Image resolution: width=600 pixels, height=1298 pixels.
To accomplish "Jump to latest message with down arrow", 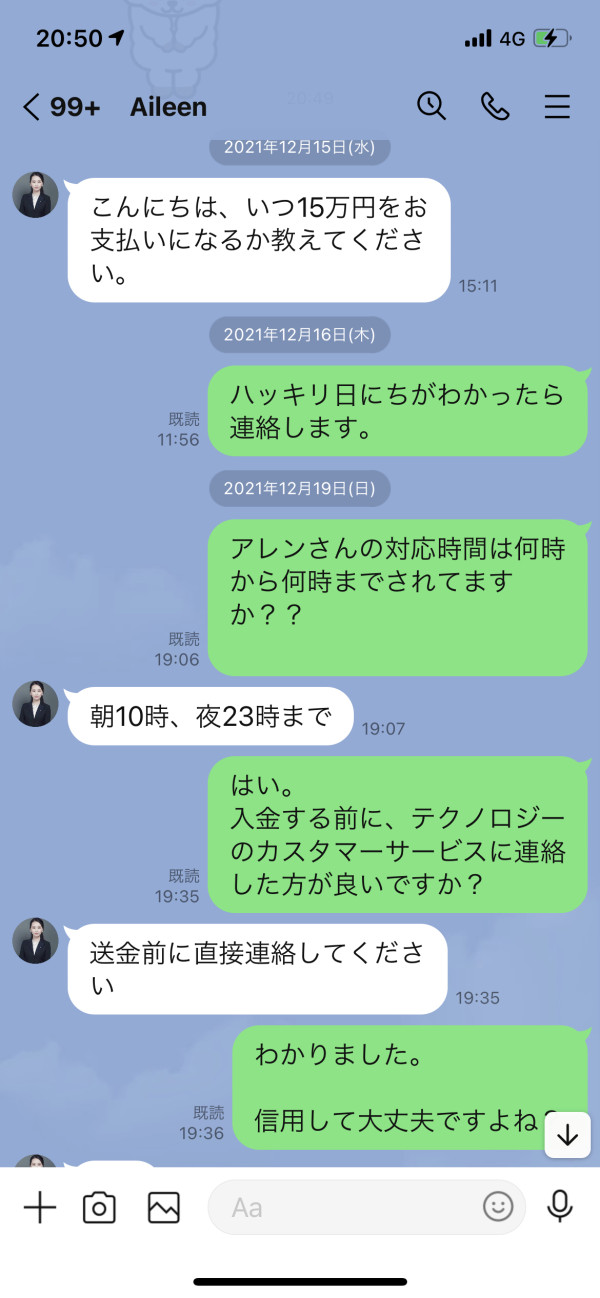I will click(568, 1135).
